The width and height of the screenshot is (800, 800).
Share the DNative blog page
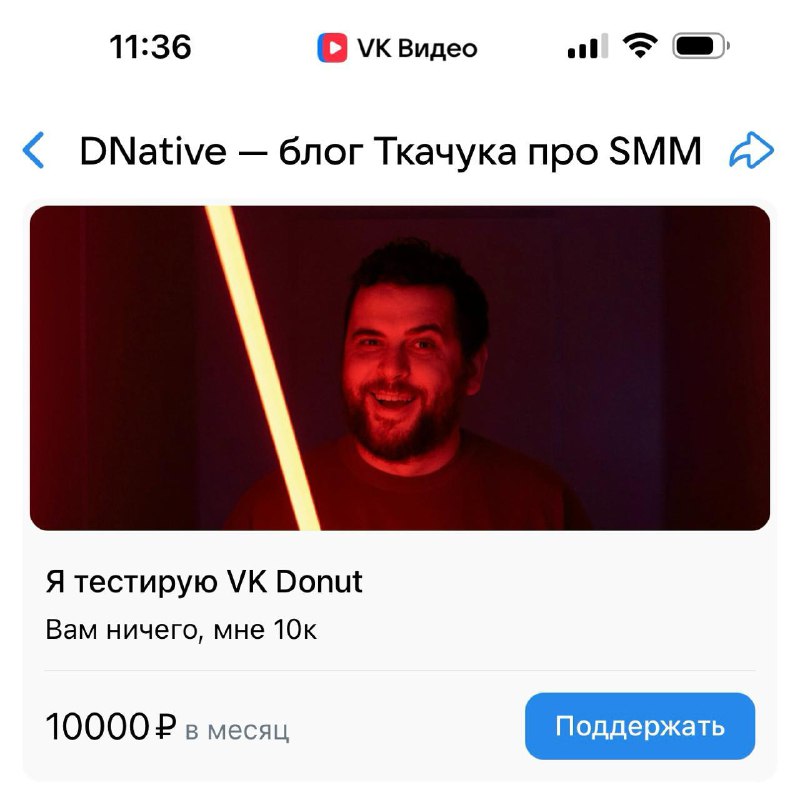click(x=751, y=151)
